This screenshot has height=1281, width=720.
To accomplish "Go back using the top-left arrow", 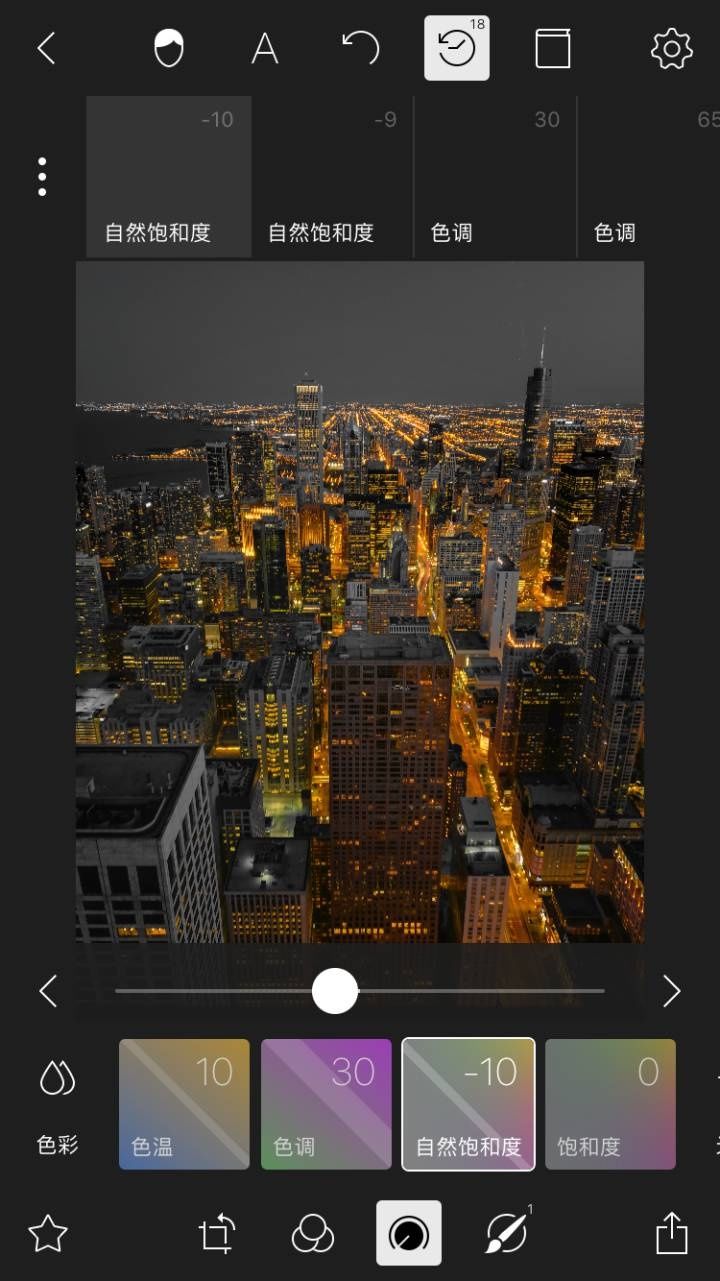I will (x=46, y=48).
